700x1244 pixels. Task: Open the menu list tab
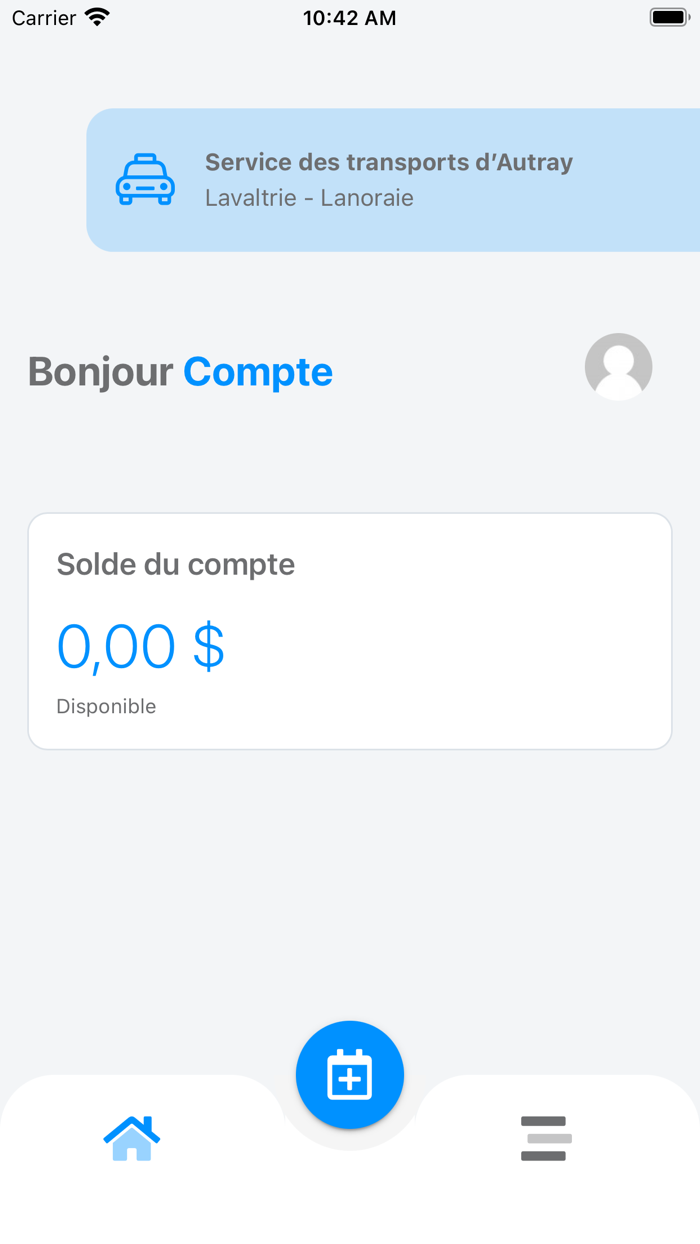pos(545,1138)
